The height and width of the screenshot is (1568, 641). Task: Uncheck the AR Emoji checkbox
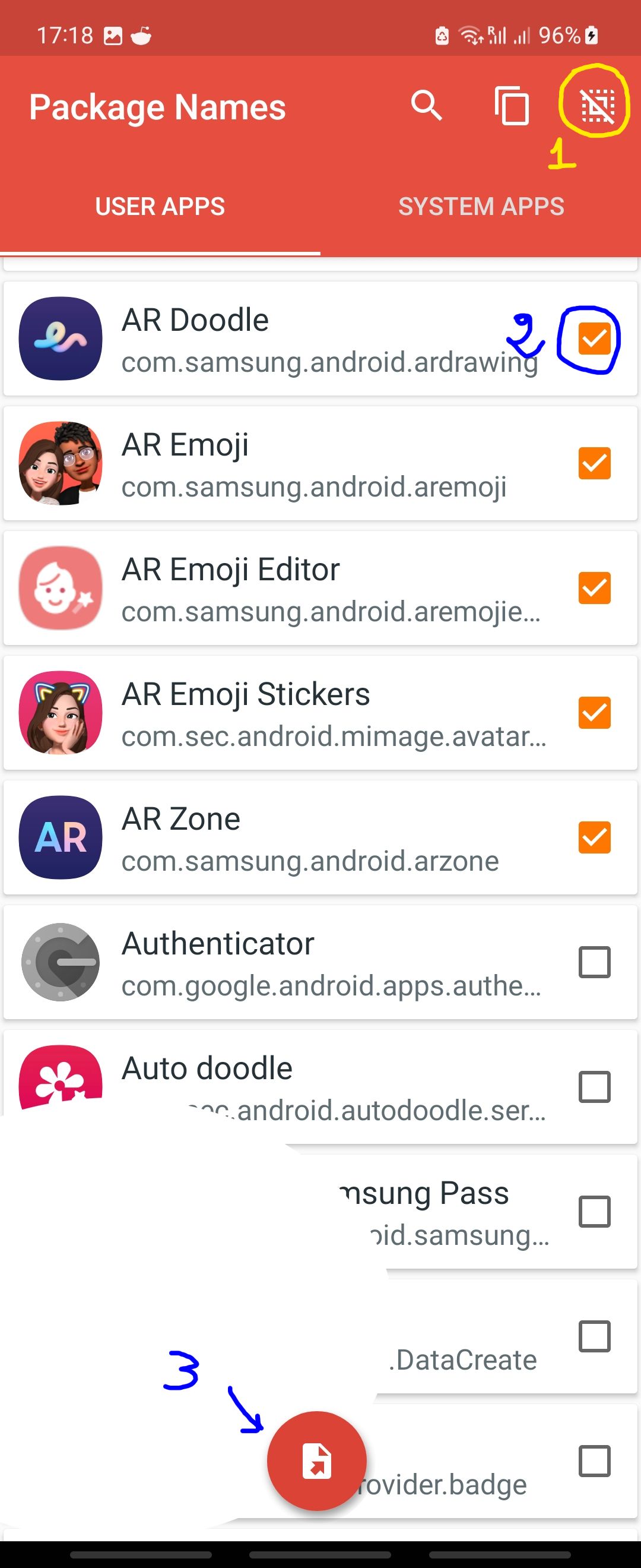click(594, 463)
